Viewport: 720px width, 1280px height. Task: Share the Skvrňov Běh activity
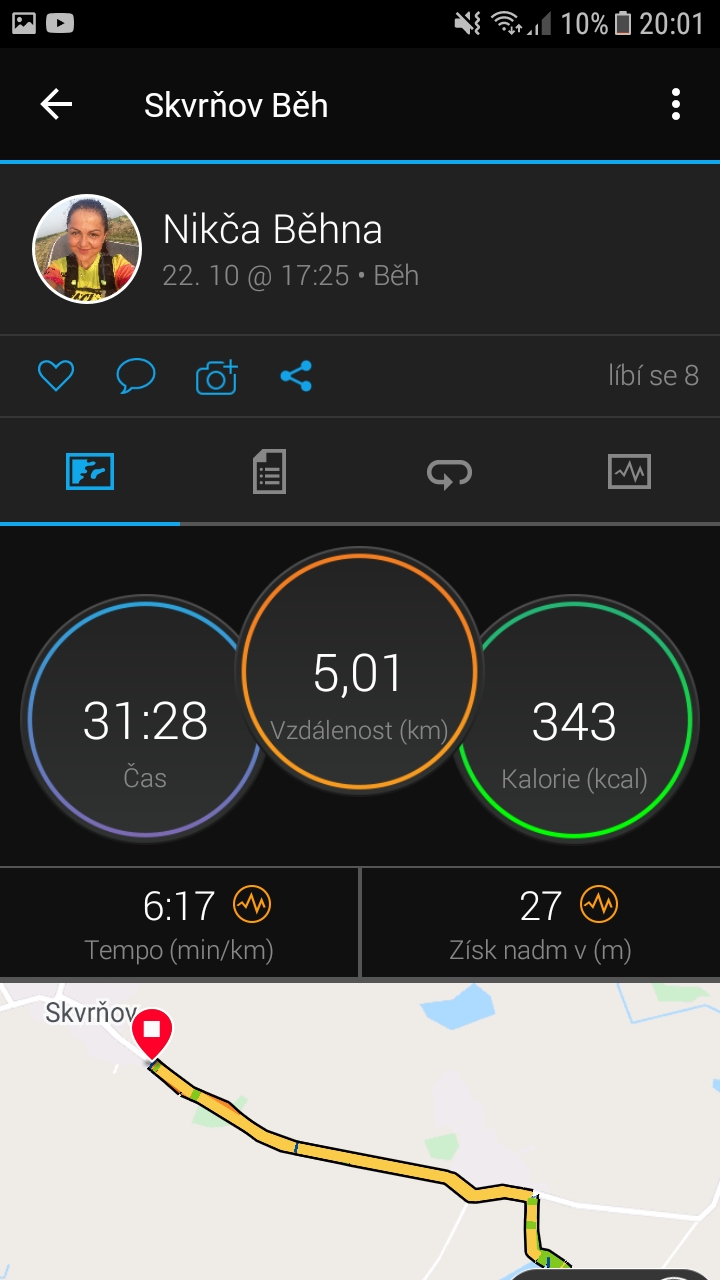296,376
